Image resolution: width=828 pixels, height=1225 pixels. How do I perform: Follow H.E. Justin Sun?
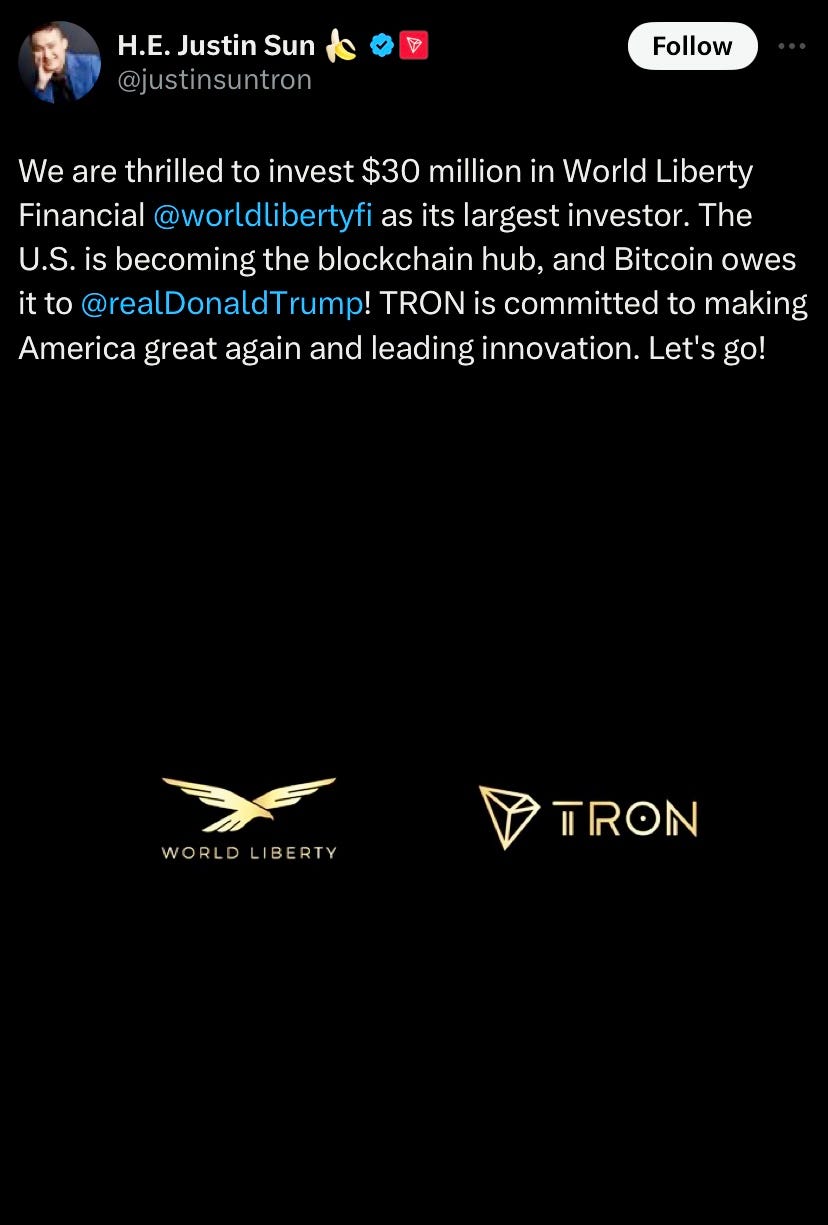click(x=692, y=46)
